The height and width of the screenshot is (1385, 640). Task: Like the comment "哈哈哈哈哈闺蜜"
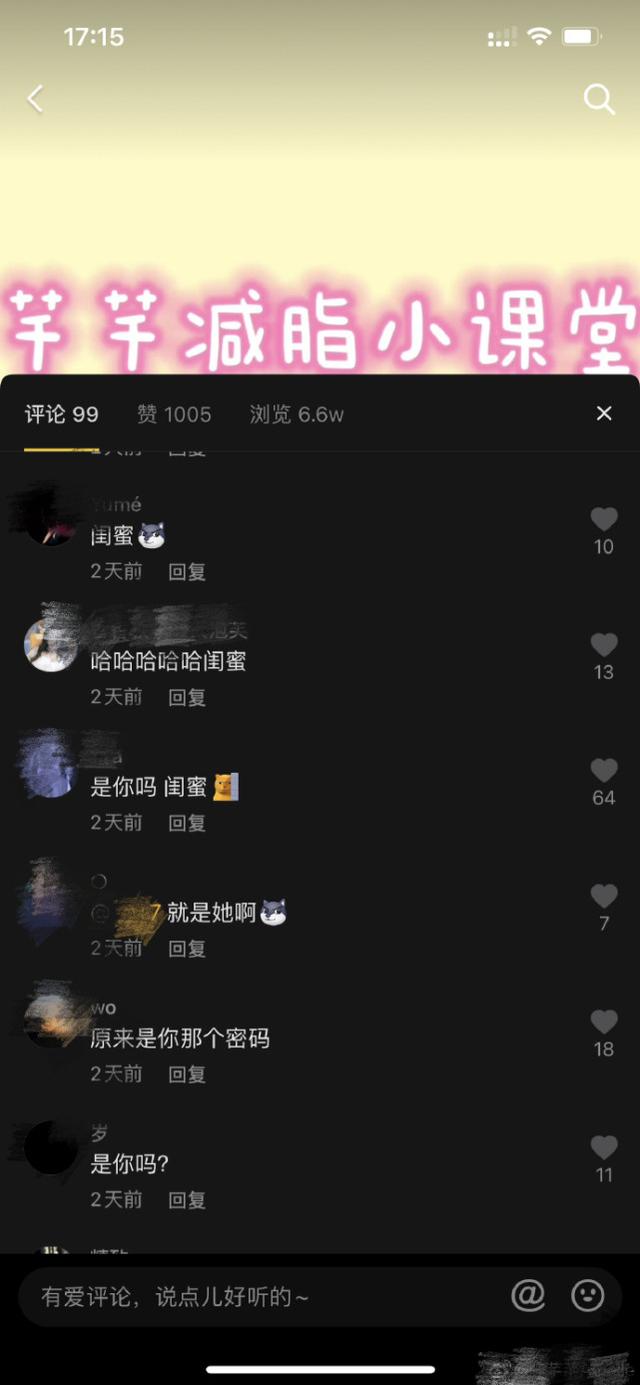click(x=604, y=645)
